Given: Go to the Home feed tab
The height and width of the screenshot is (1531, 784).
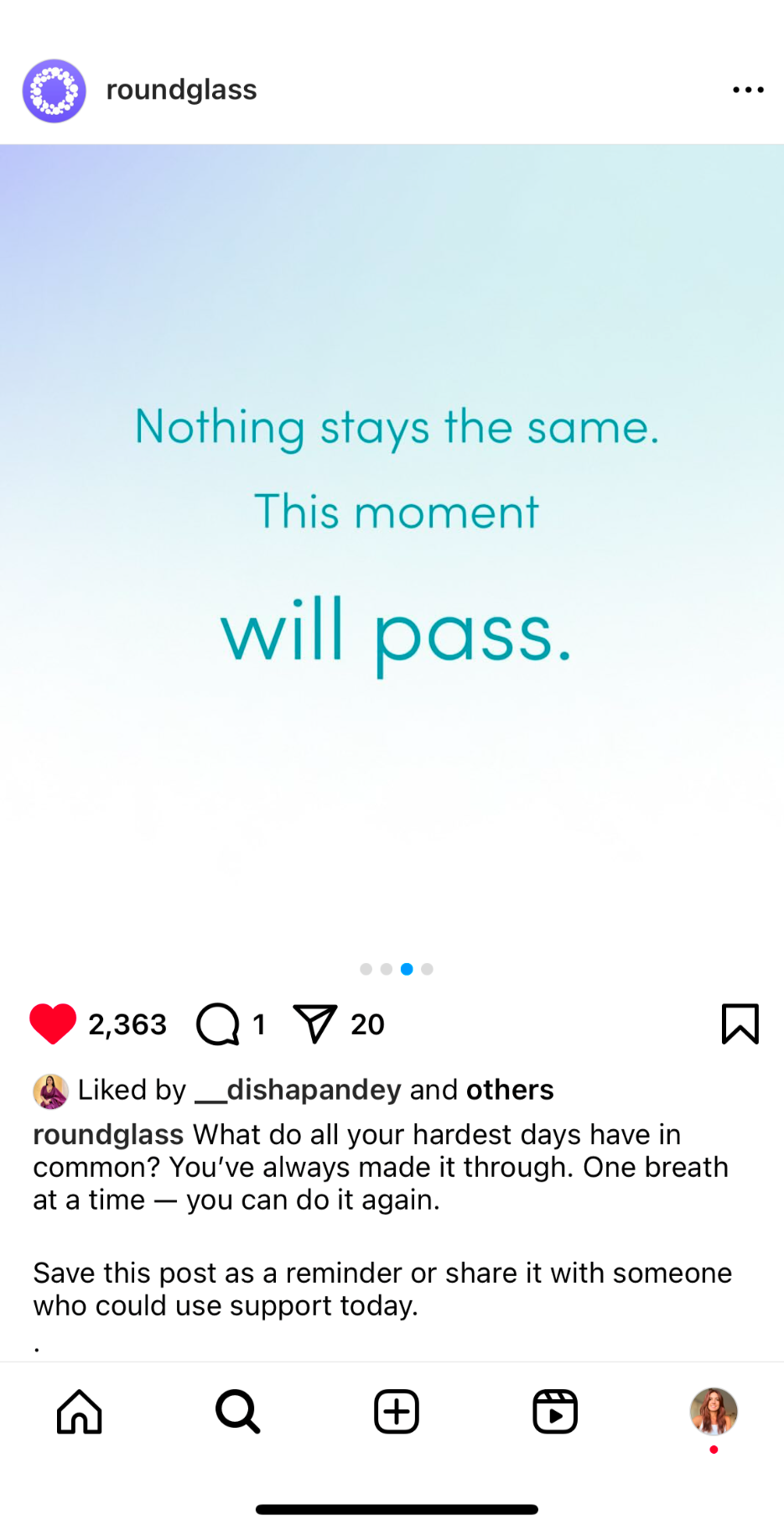Looking at the screenshot, I should tap(80, 1411).
